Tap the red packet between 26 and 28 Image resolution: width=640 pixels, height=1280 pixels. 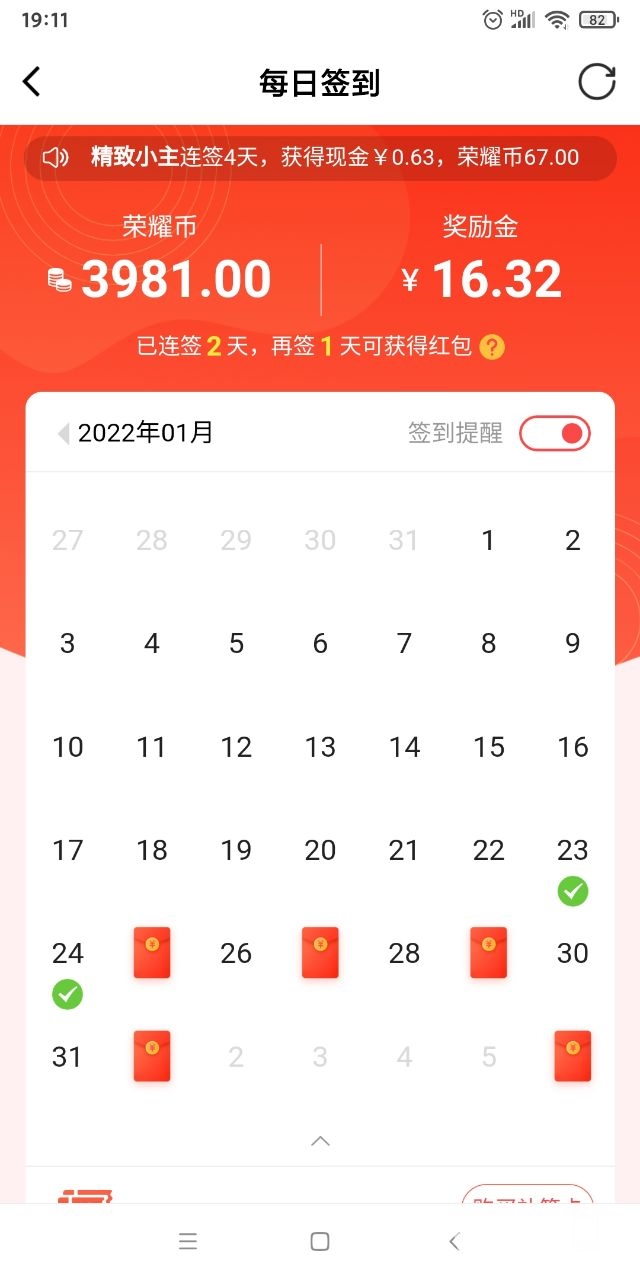320,953
